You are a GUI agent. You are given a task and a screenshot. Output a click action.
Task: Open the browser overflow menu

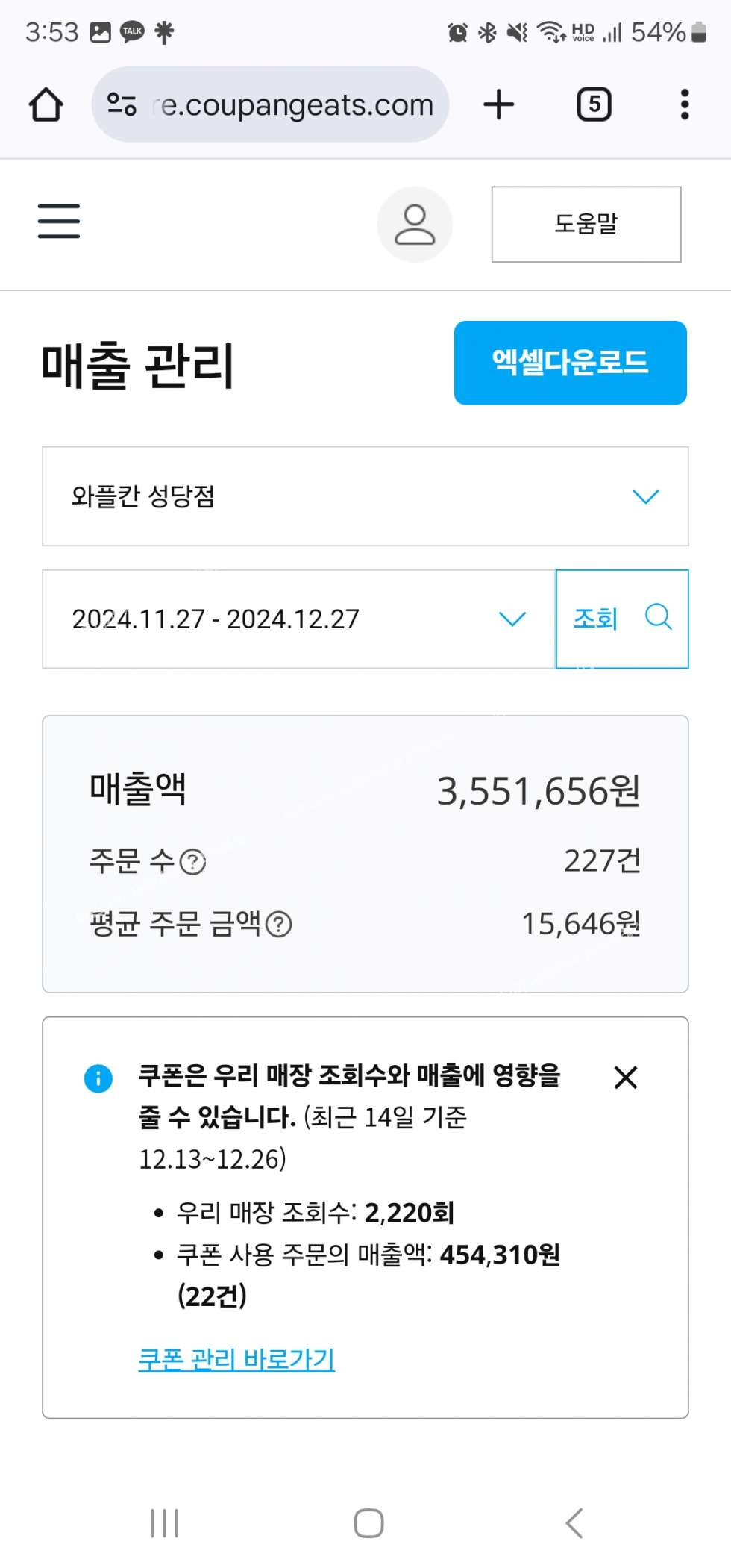[x=685, y=104]
